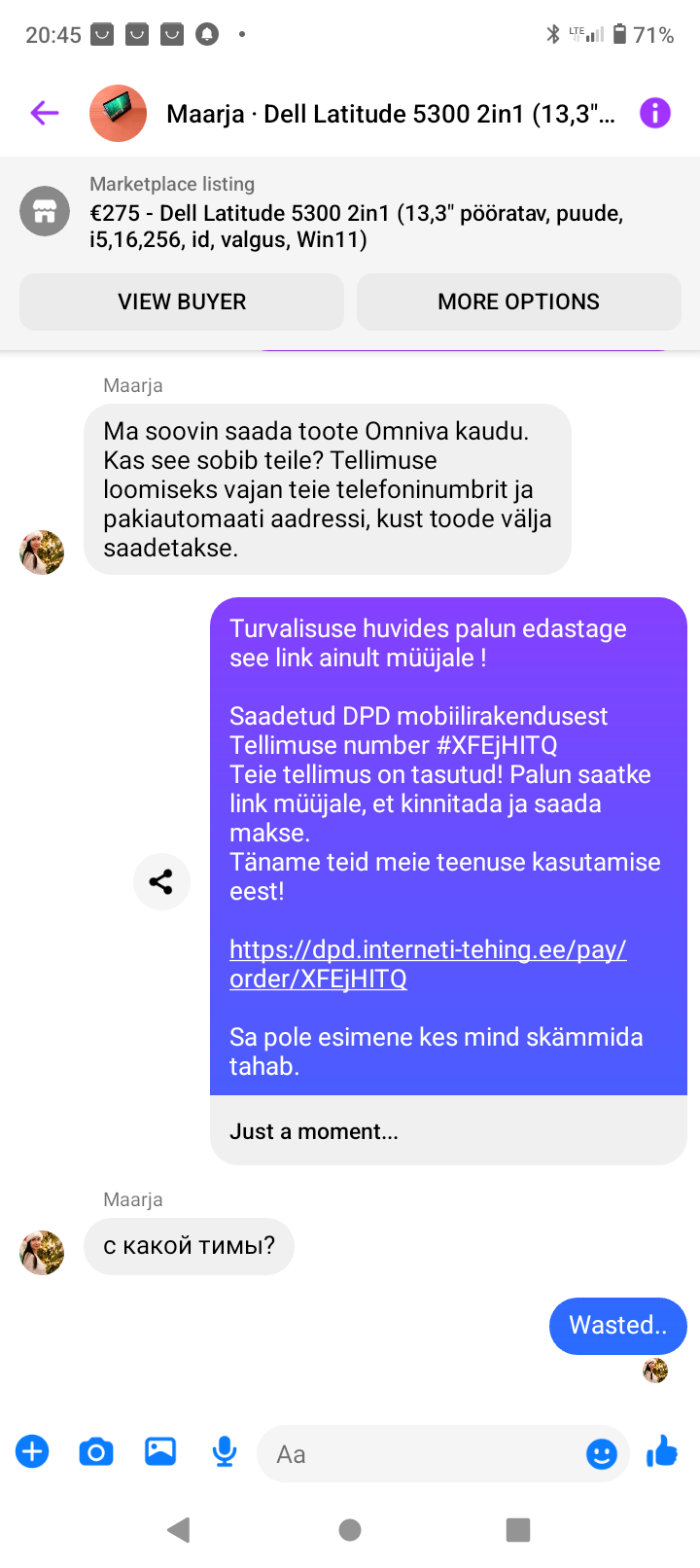The image size is (700, 1568).
Task: Open the dpd.interneti-tehing.ee link
Action: tap(428, 964)
